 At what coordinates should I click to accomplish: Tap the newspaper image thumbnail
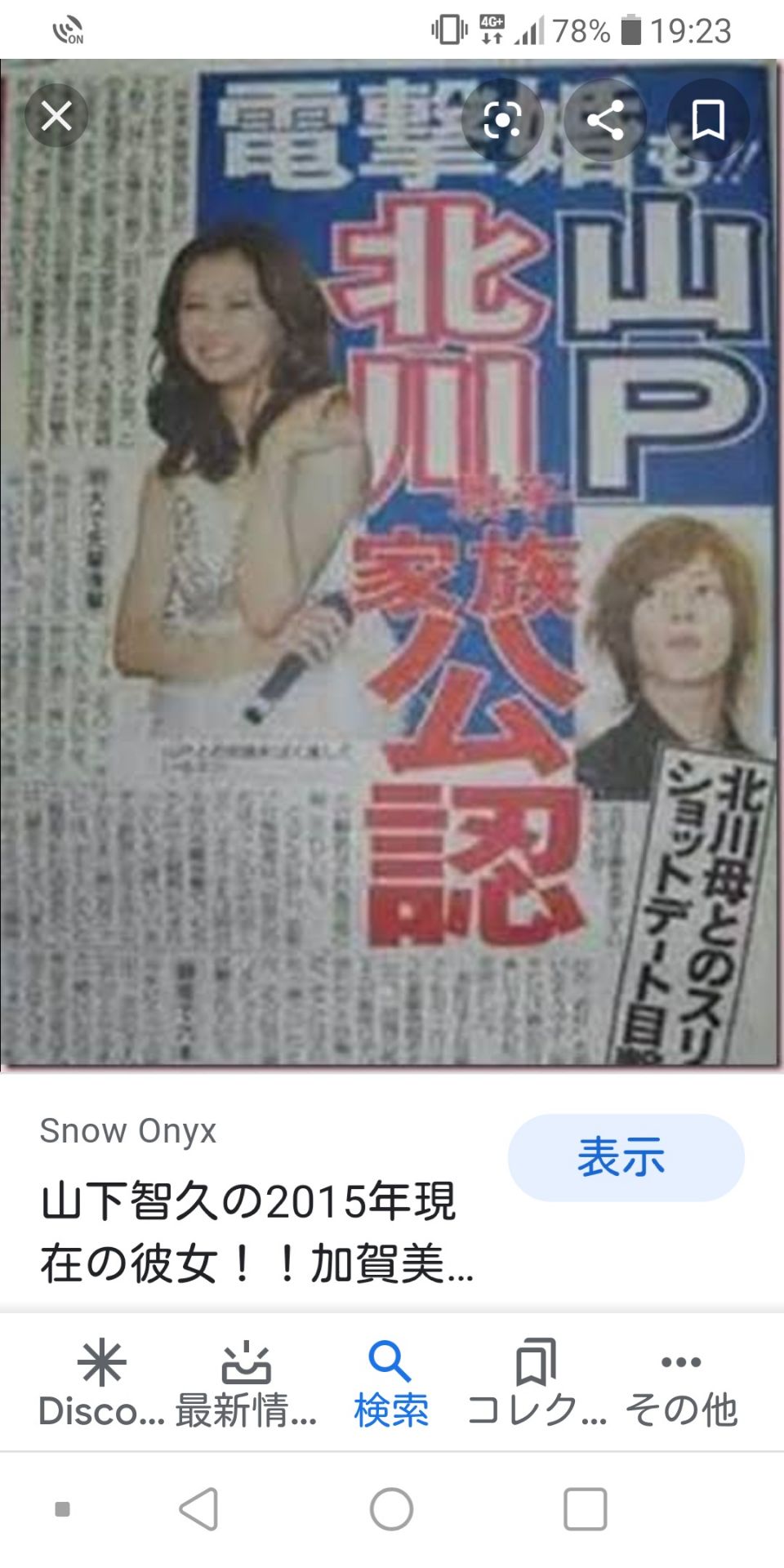[x=392, y=572]
